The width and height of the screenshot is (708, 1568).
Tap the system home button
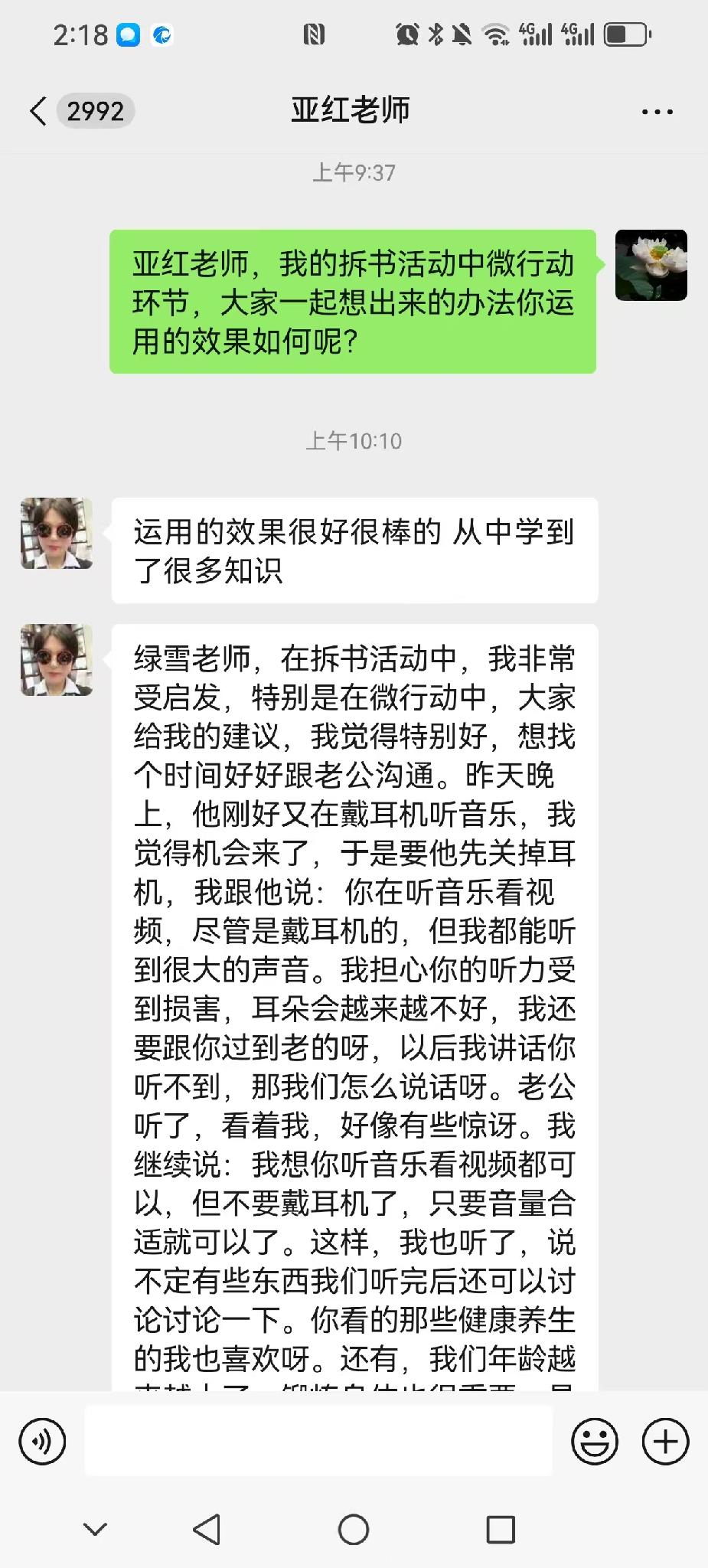354,1530
